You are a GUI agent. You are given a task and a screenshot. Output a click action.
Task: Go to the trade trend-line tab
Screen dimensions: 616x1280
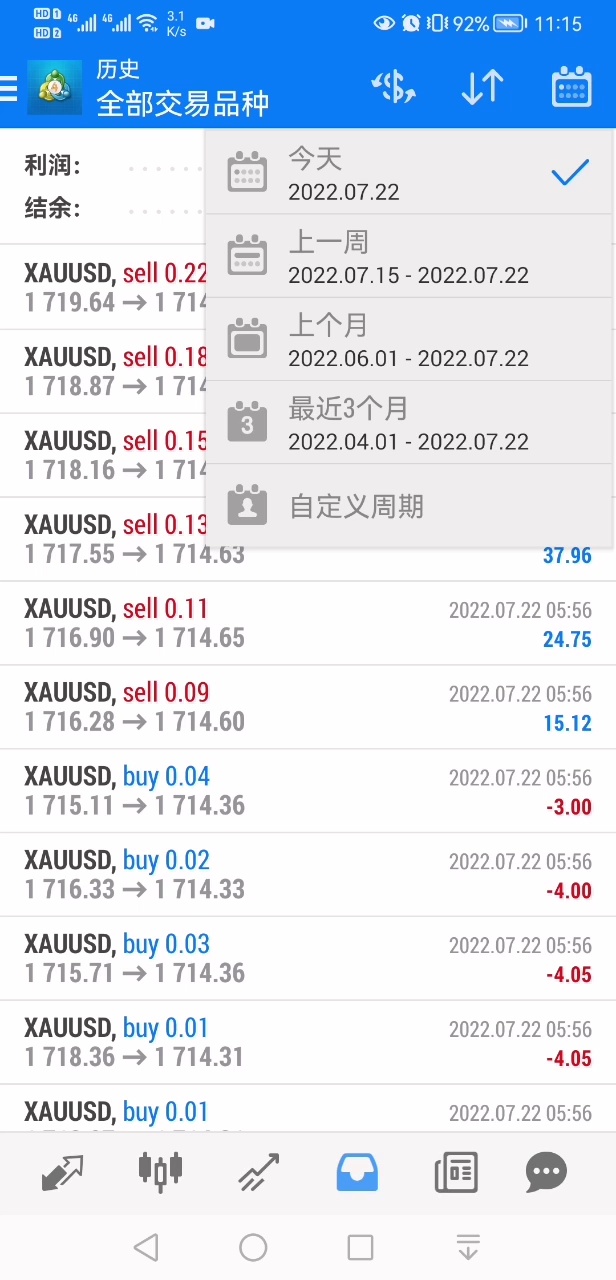pyautogui.click(x=259, y=1172)
